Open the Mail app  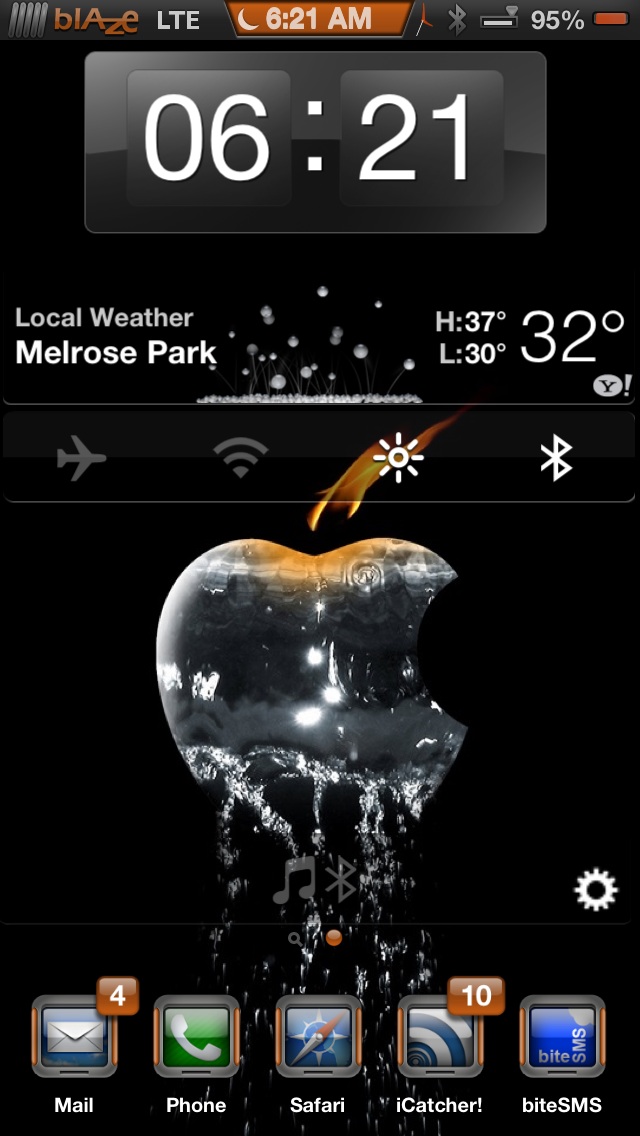pos(74,1037)
